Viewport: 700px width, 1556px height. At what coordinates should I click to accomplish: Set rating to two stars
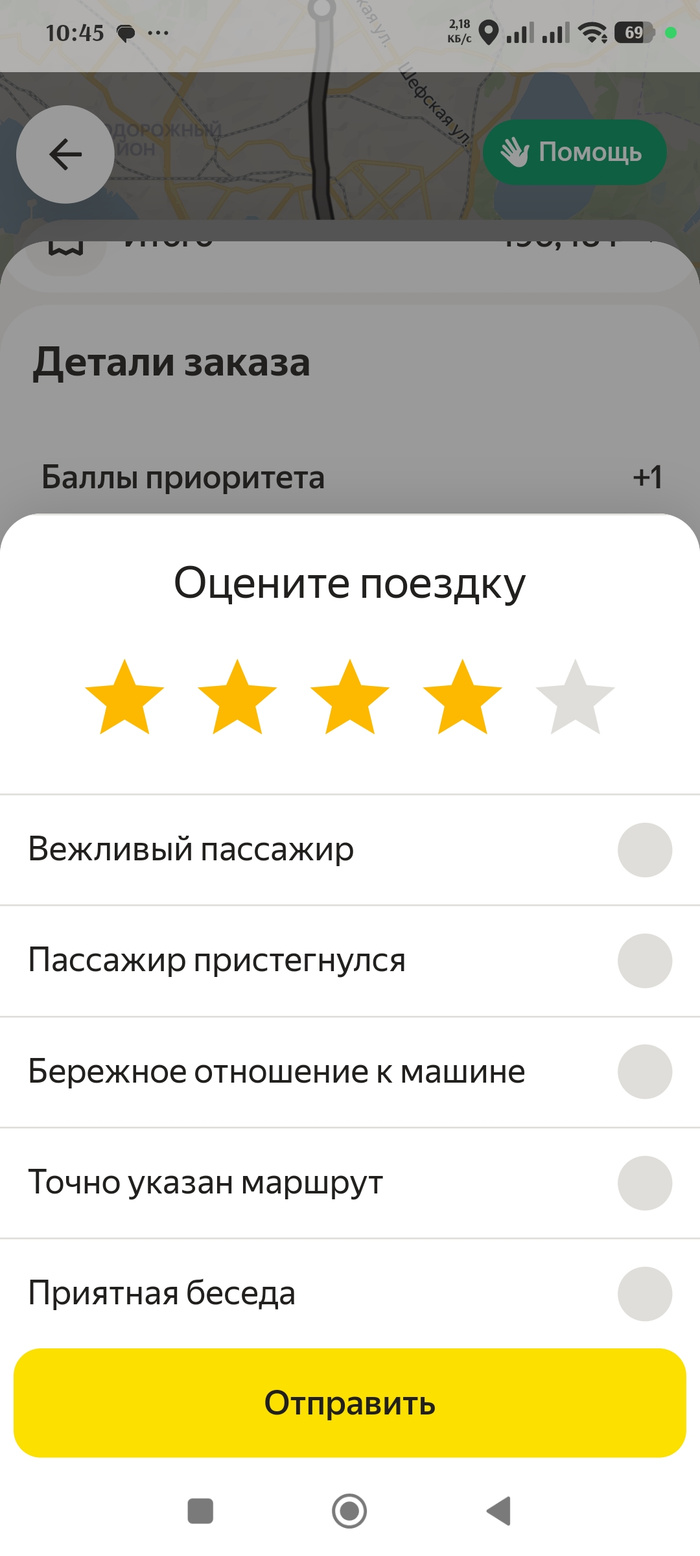tap(237, 697)
